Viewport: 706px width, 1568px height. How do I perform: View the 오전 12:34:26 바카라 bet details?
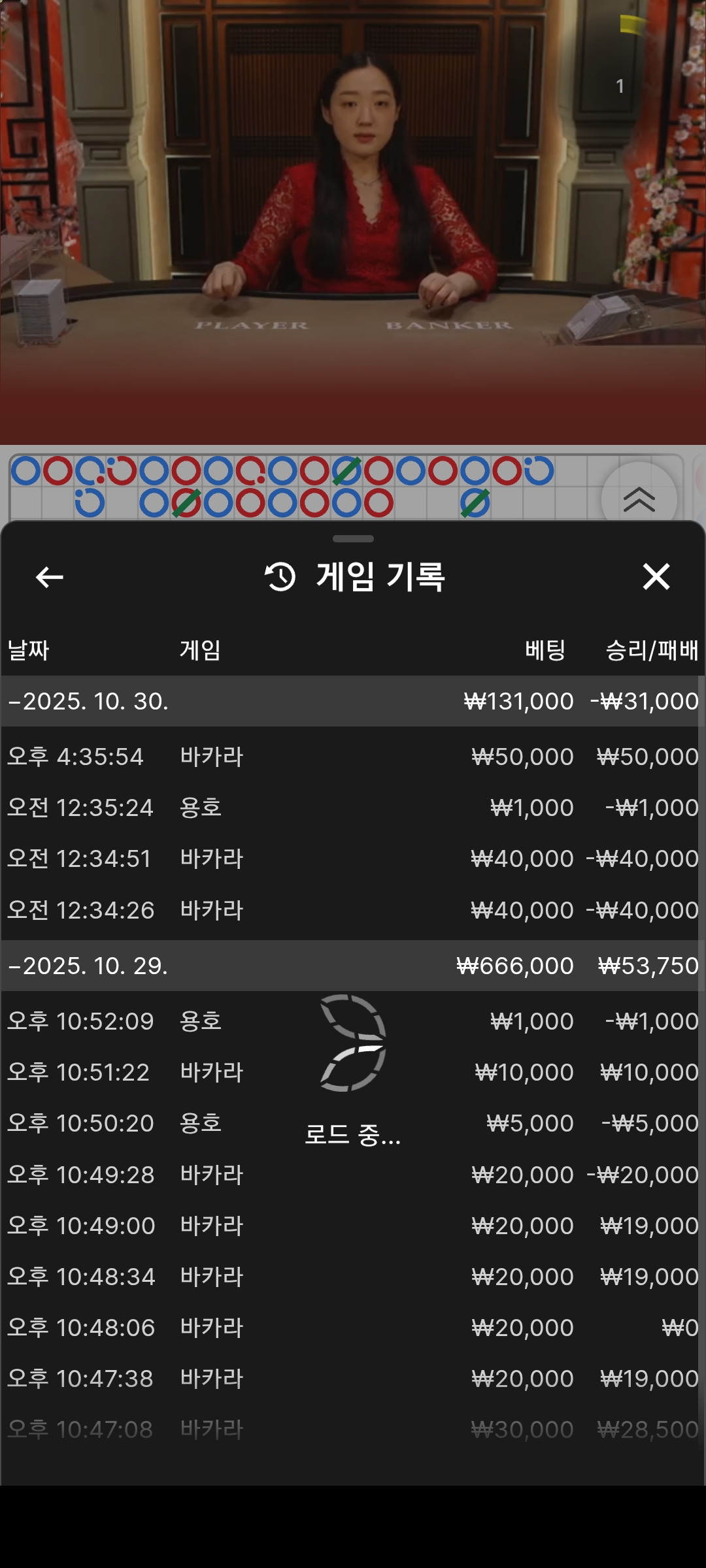[x=352, y=910]
